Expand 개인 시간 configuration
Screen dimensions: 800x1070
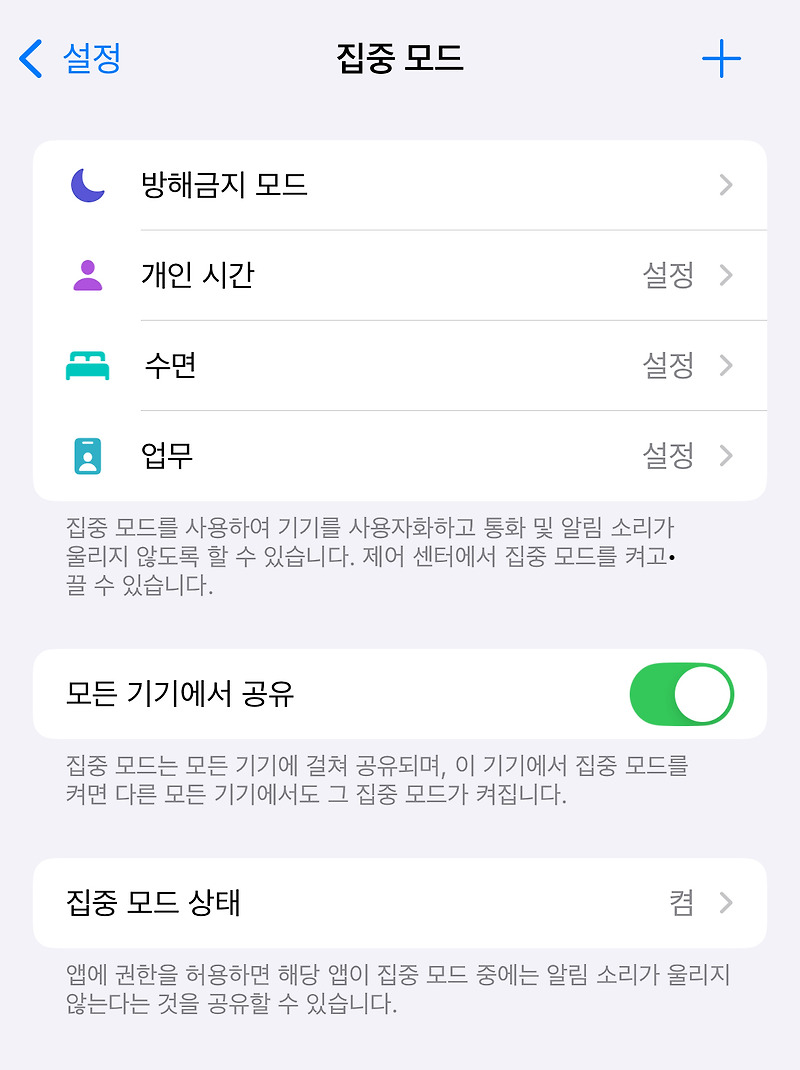pos(400,275)
